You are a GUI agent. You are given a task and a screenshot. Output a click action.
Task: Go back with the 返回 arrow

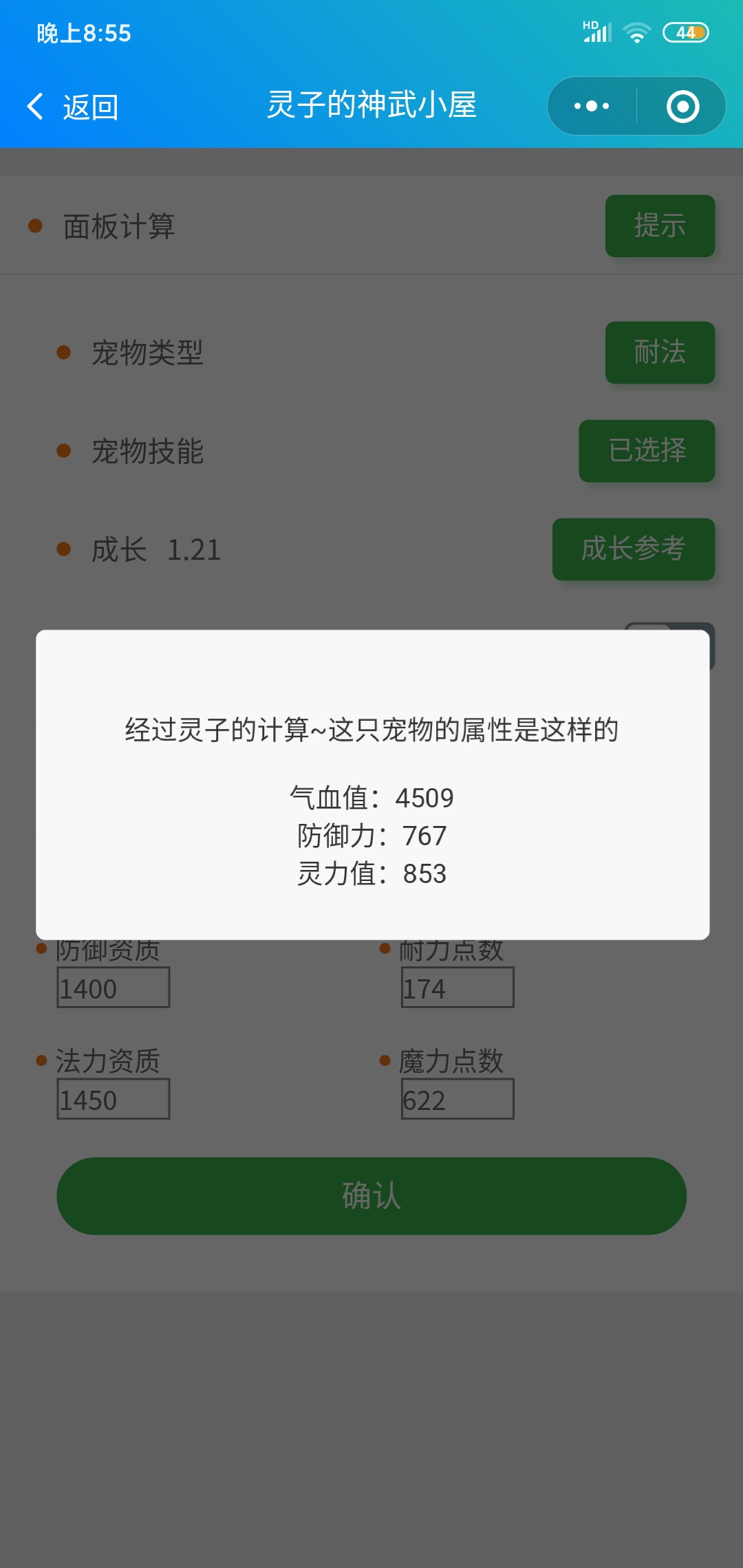pyautogui.click(x=72, y=107)
